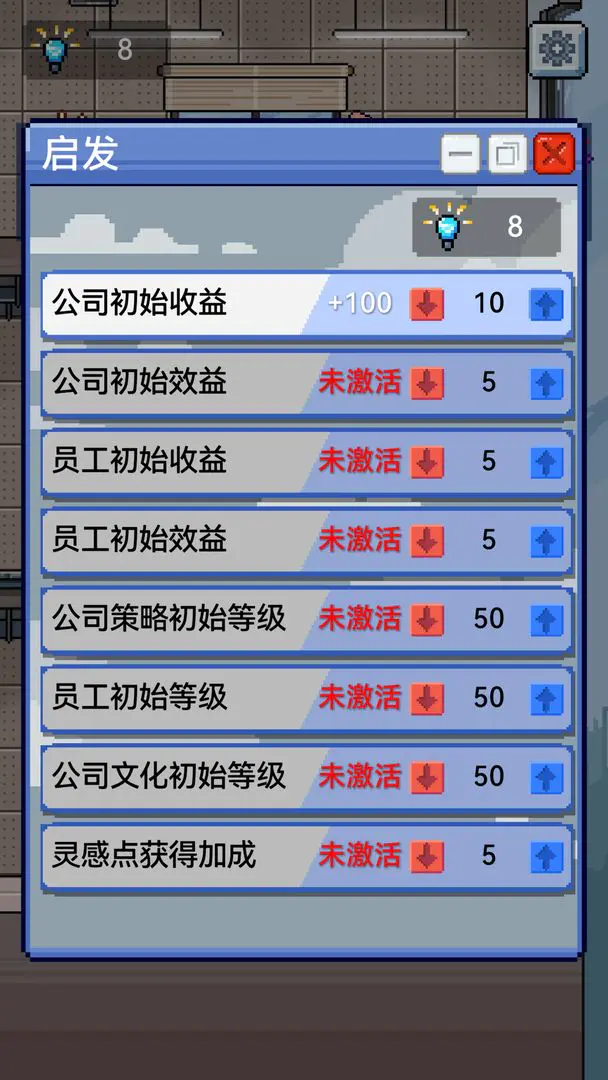This screenshot has height=1080, width=608.
Task: Decrease 公司初始效益 level
Action: click(x=427, y=383)
